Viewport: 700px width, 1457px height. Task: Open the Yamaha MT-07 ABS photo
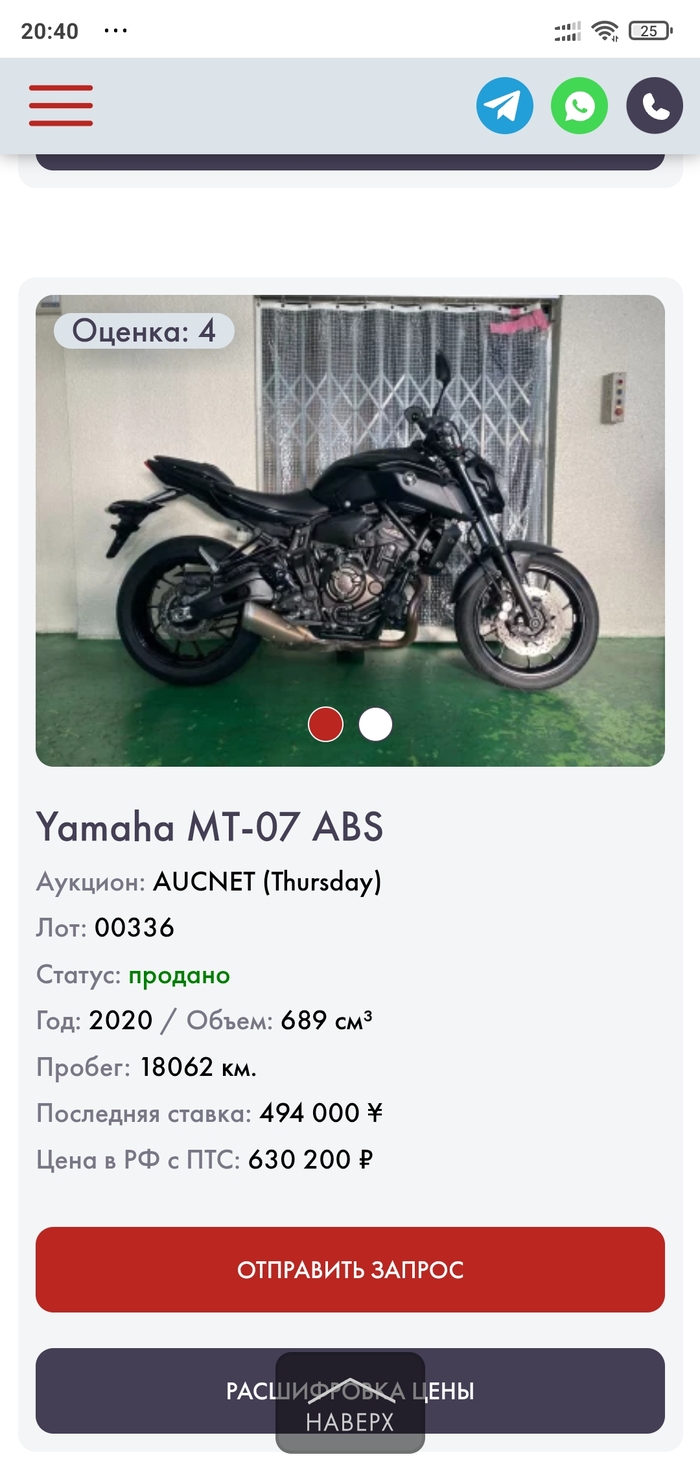[x=350, y=530]
